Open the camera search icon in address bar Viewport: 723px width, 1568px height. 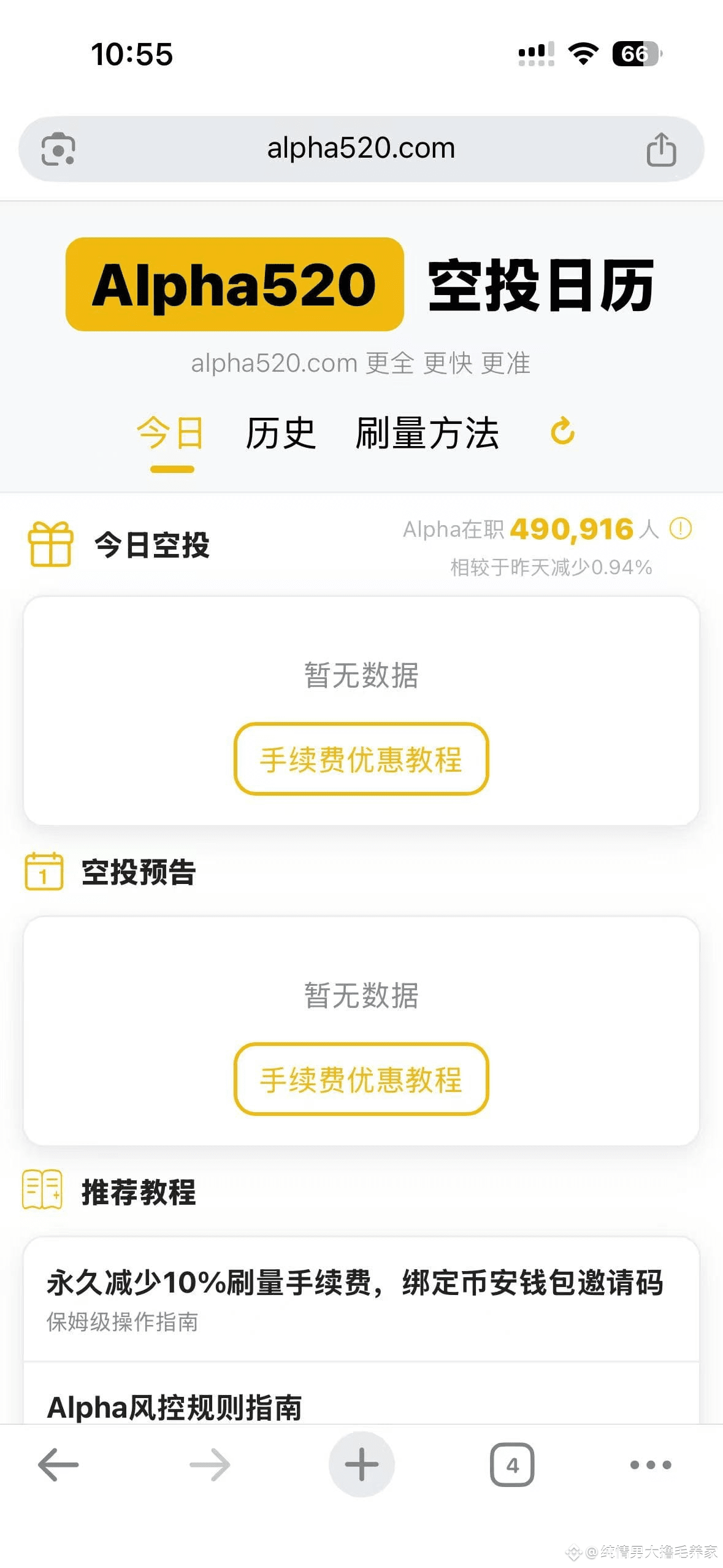pyautogui.click(x=58, y=149)
